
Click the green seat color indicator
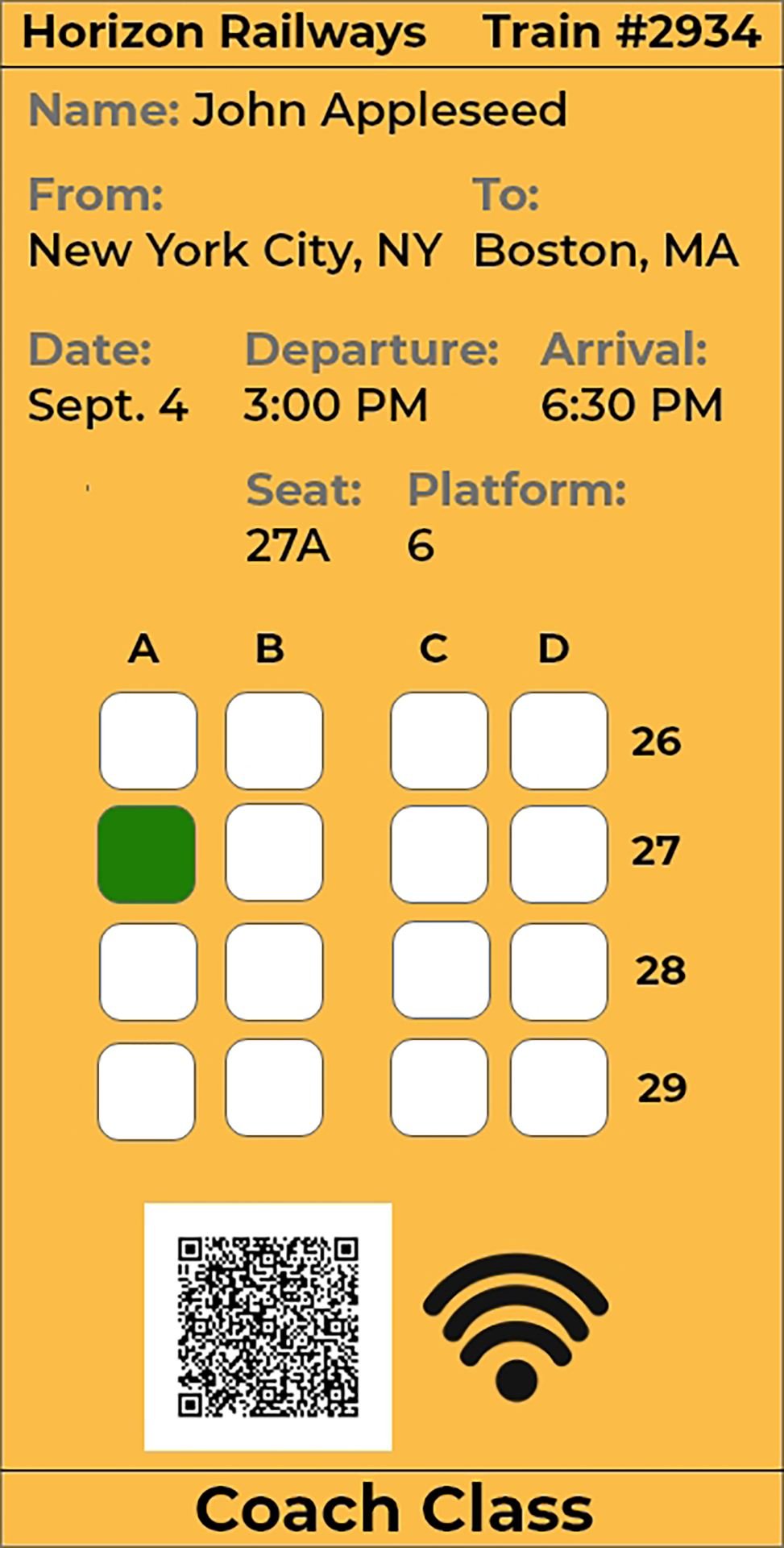point(147,851)
